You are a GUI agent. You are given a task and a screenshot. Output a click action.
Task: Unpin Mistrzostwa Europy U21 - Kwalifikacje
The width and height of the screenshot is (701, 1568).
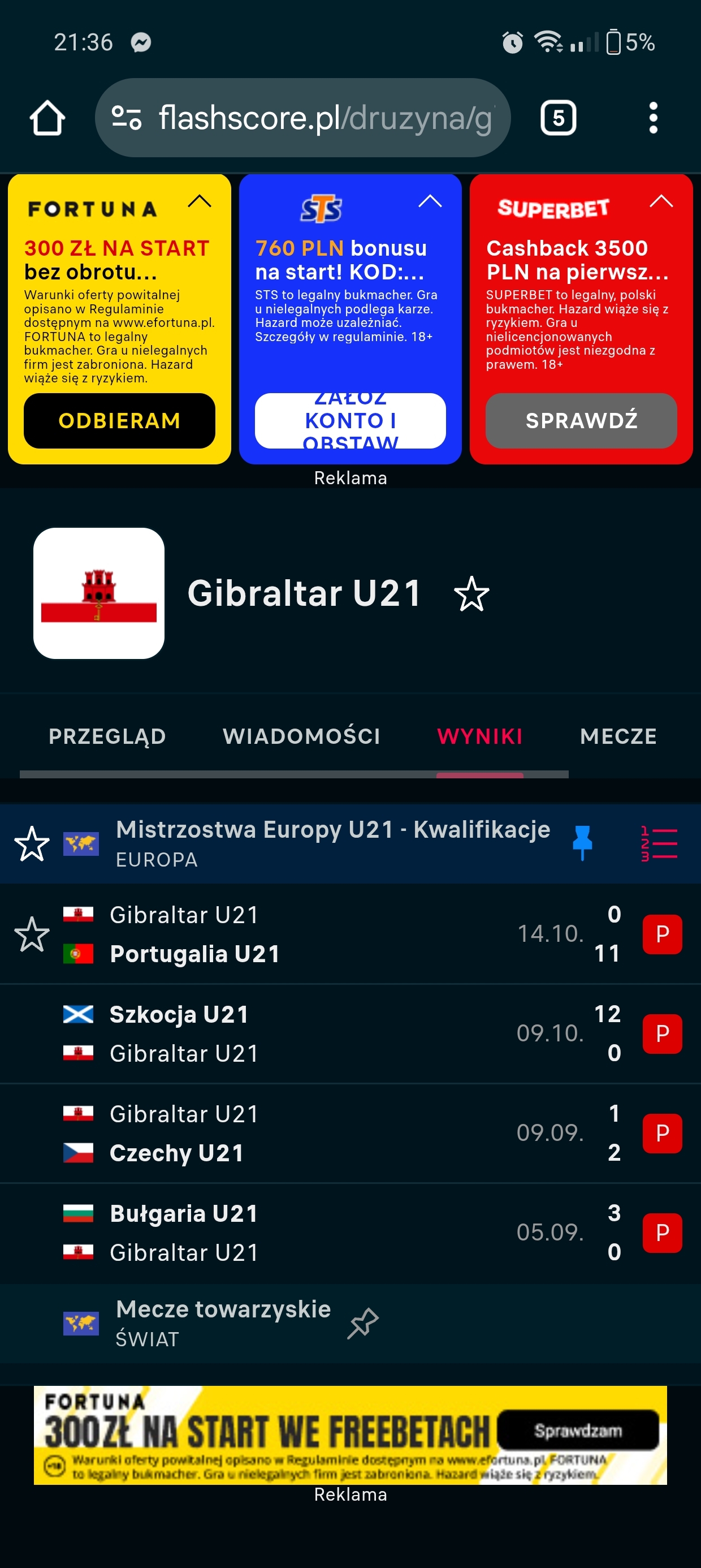pos(582,842)
